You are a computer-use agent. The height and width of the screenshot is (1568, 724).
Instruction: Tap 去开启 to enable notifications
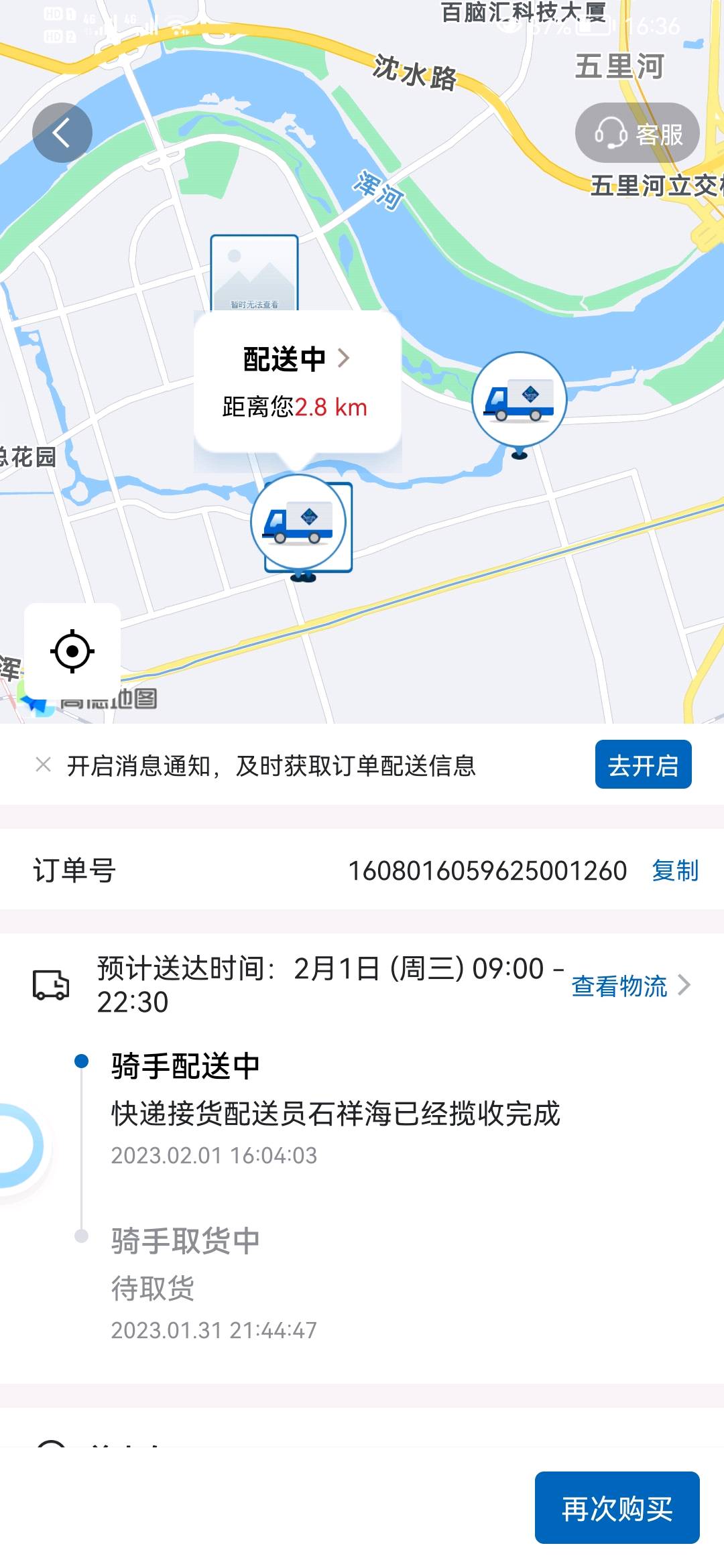pos(643,765)
